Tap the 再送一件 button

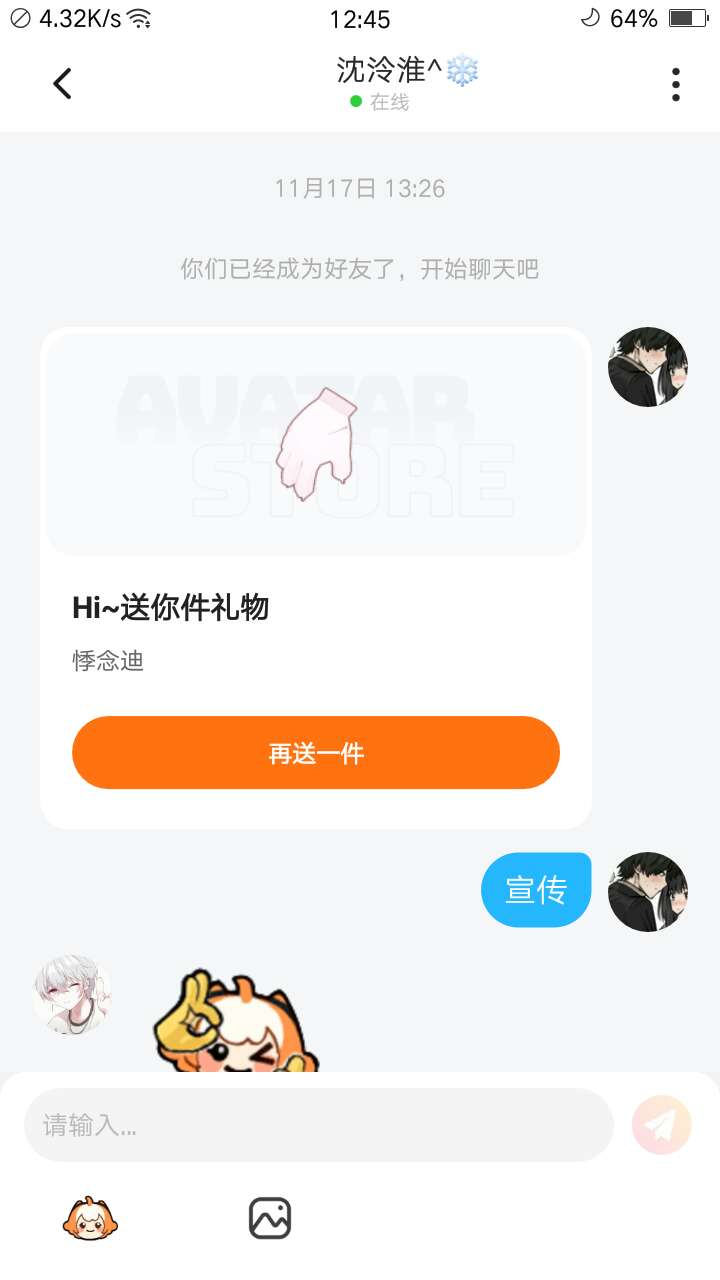click(316, 753)
